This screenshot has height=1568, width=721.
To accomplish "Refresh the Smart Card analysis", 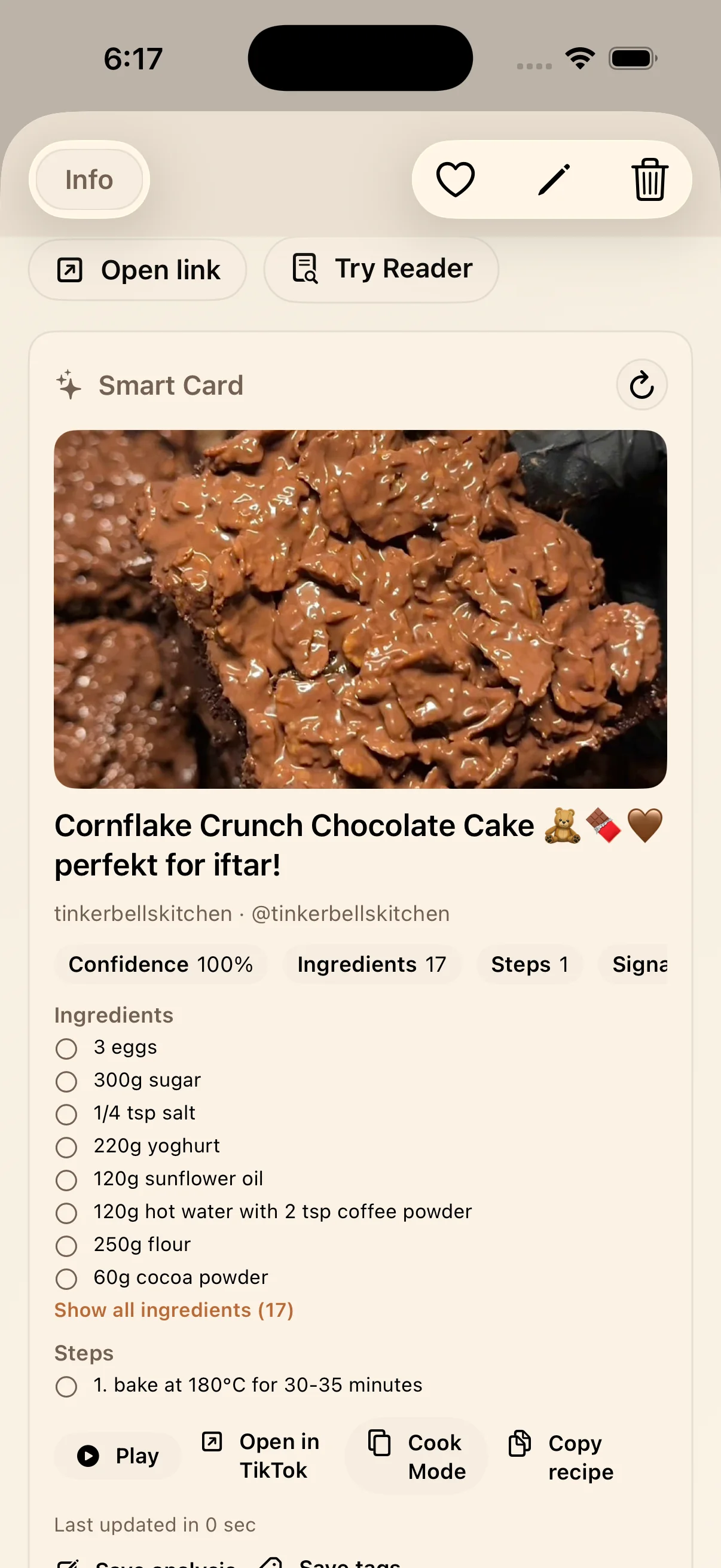I will [x=641, y=385].
